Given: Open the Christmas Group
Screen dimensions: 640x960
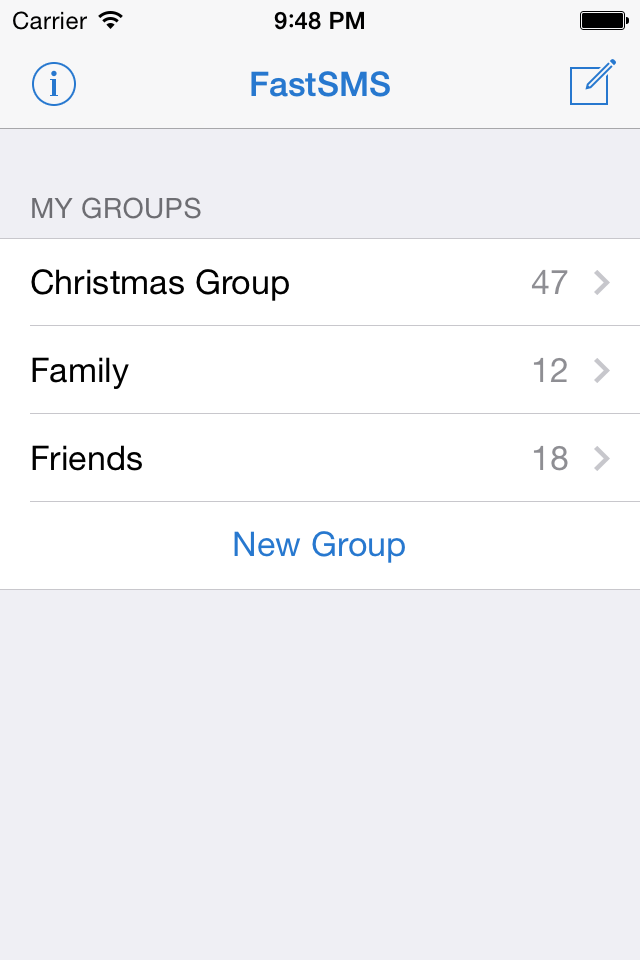Looking at the screenshot, I should [320, 283].
